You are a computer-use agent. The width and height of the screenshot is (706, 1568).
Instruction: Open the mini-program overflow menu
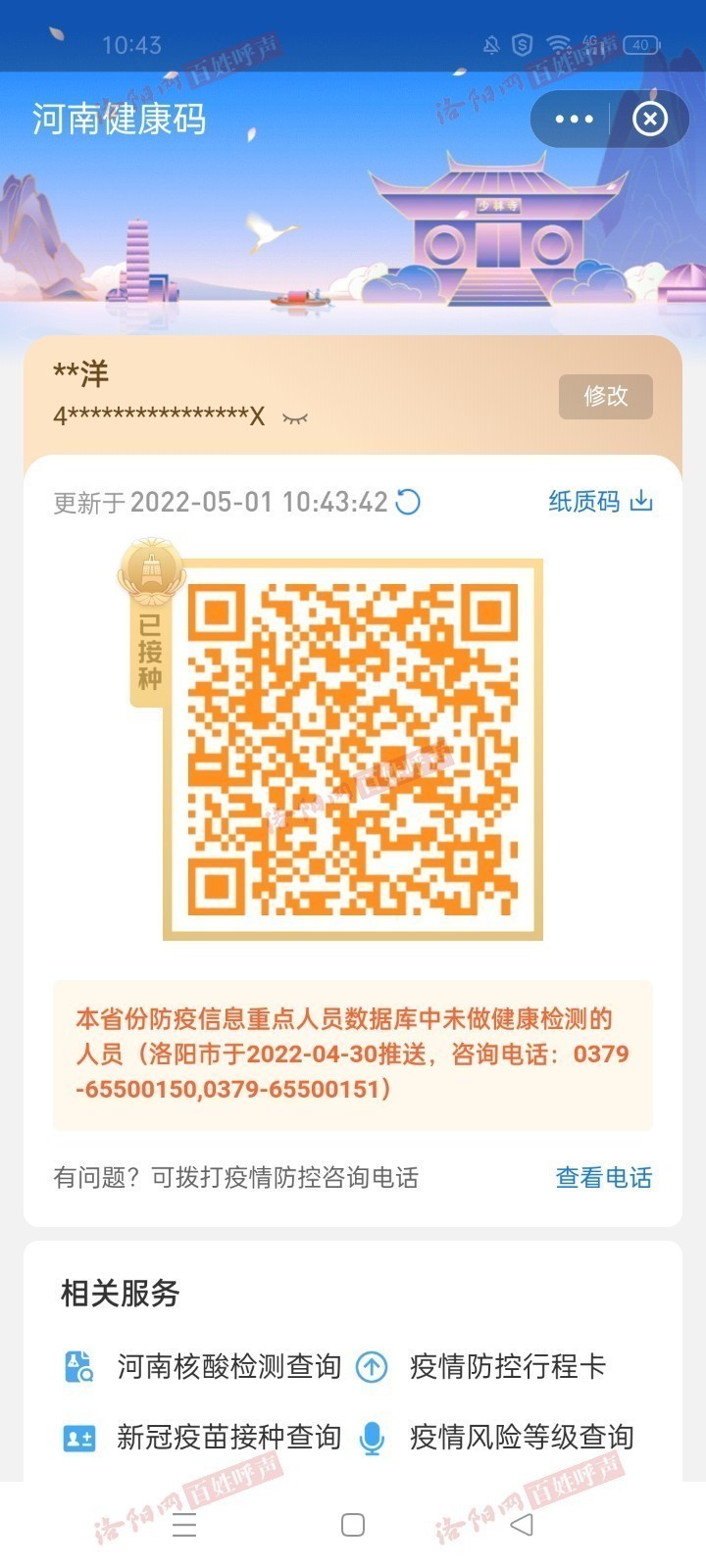[x=574, y=120]
